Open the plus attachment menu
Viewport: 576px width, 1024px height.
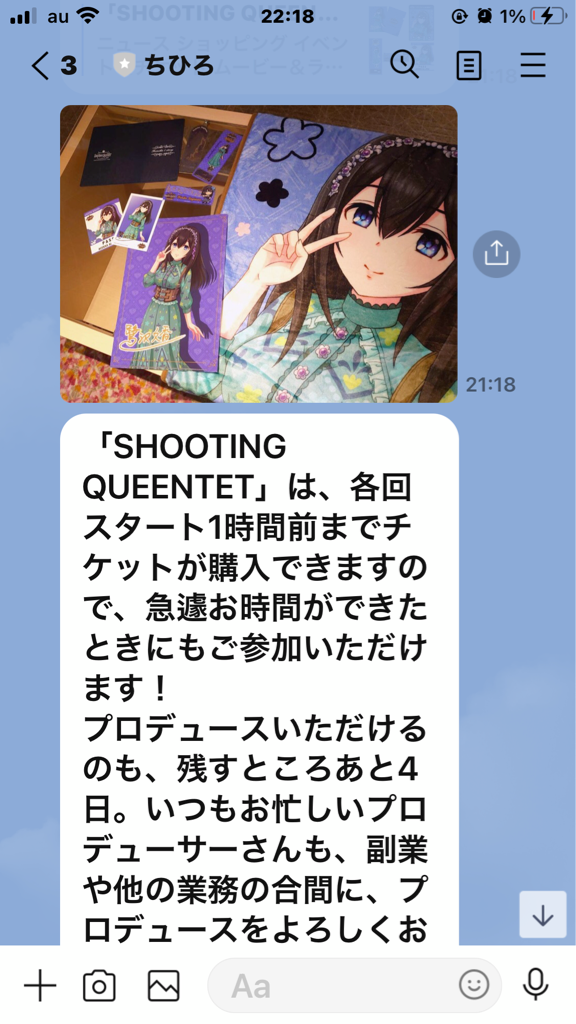(40, 985)
